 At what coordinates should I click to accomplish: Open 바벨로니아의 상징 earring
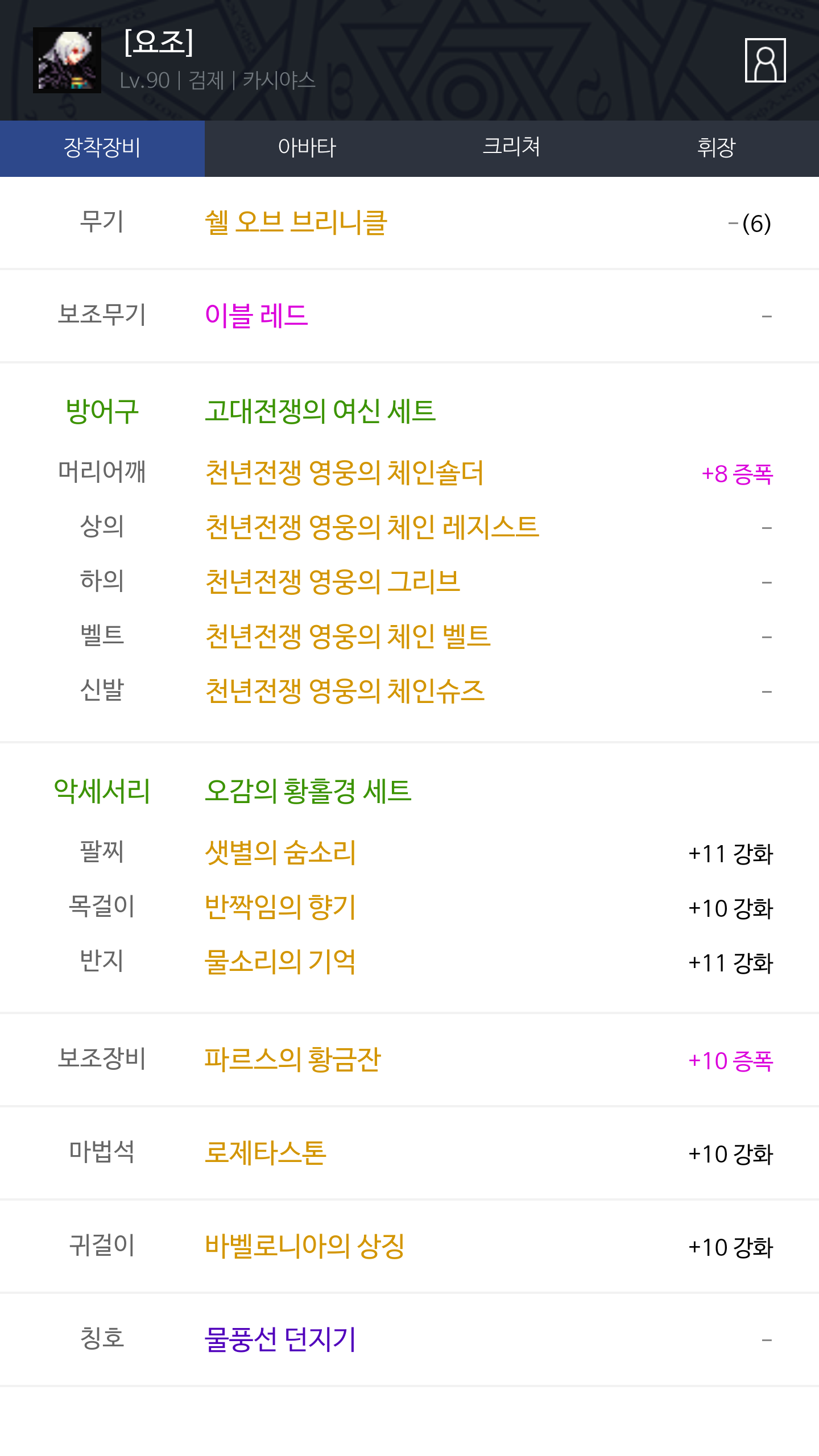(305, 1246)
